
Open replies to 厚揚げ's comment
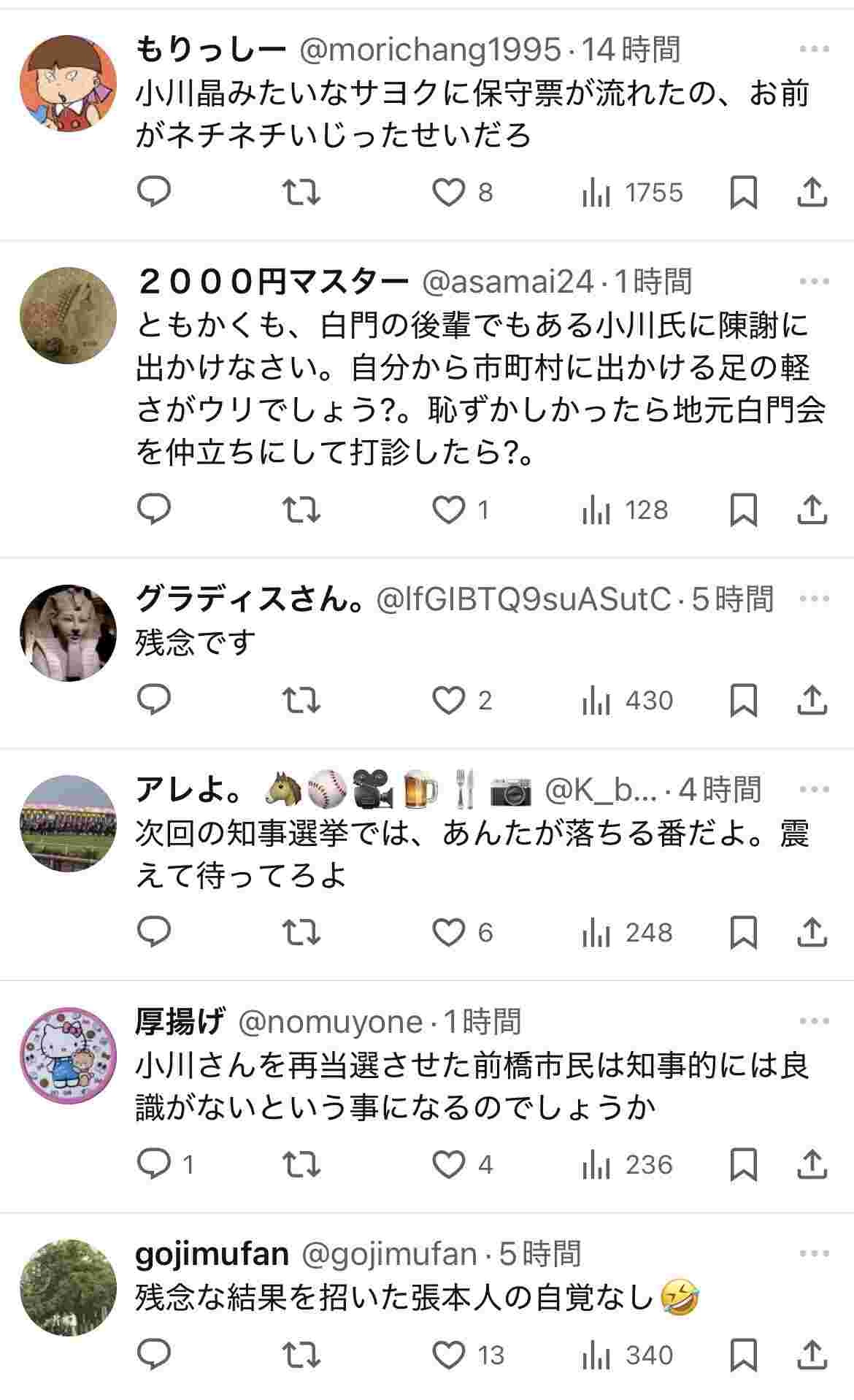click(154, 1164)
